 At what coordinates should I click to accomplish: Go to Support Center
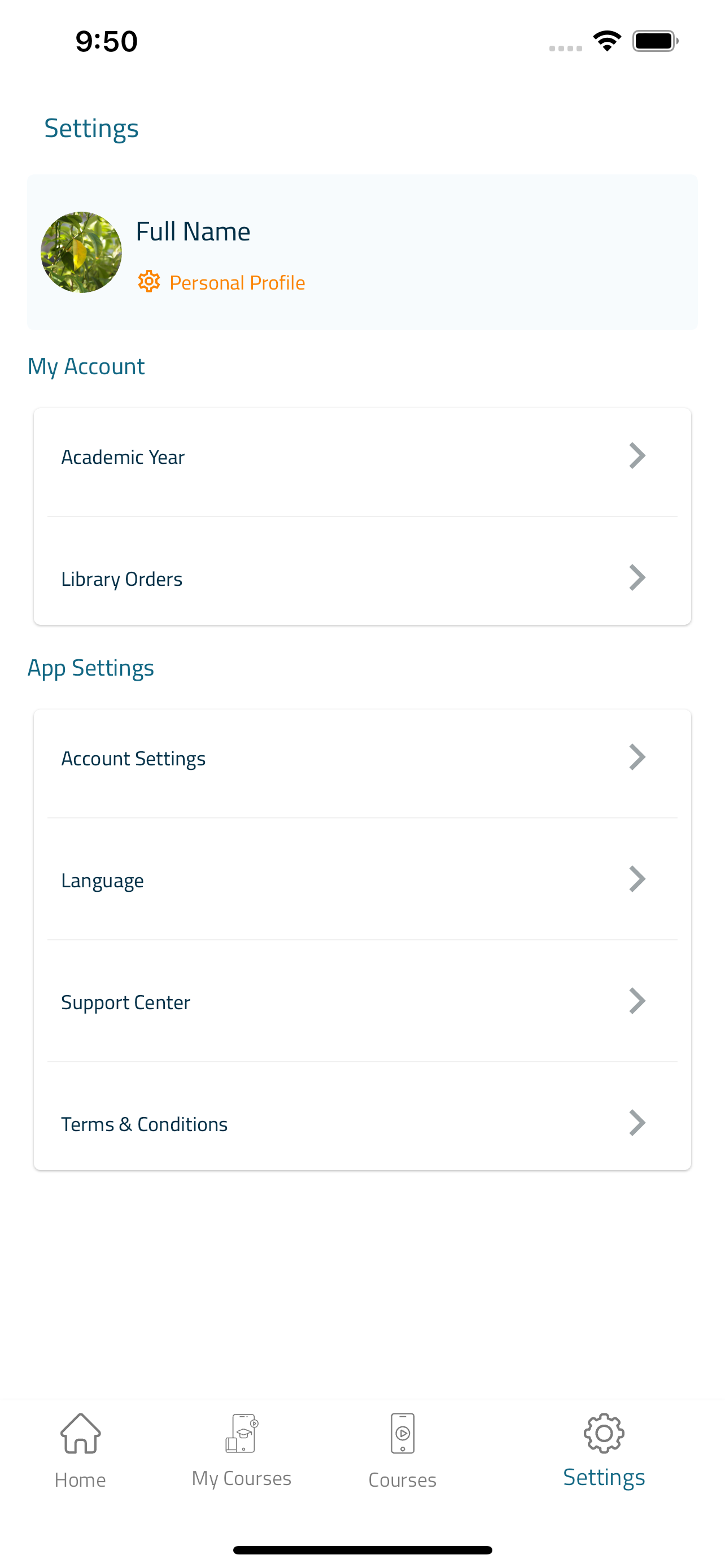tap(362, 1002)
